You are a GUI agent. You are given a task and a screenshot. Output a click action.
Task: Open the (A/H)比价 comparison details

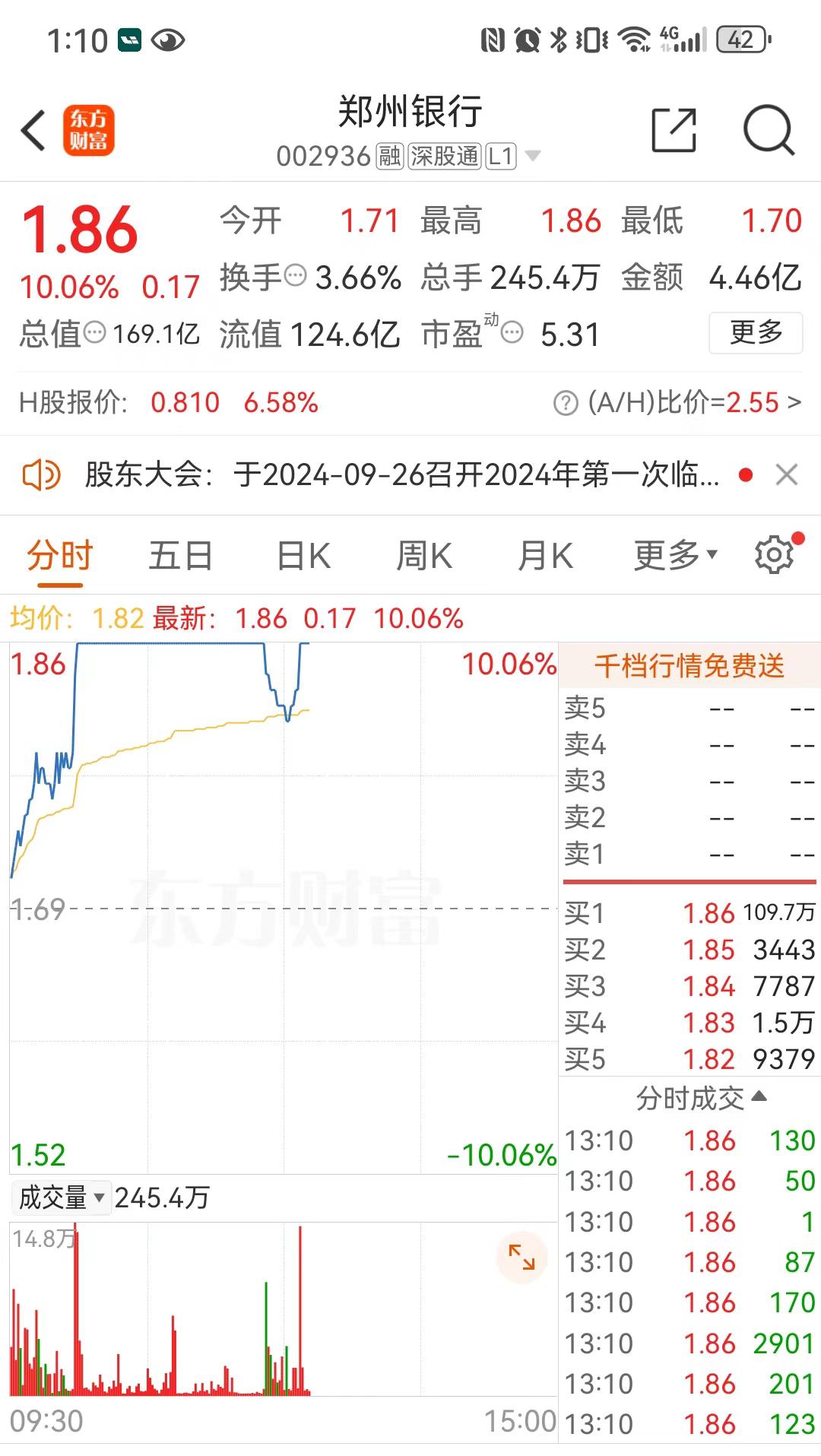click(x=684, y=402)
